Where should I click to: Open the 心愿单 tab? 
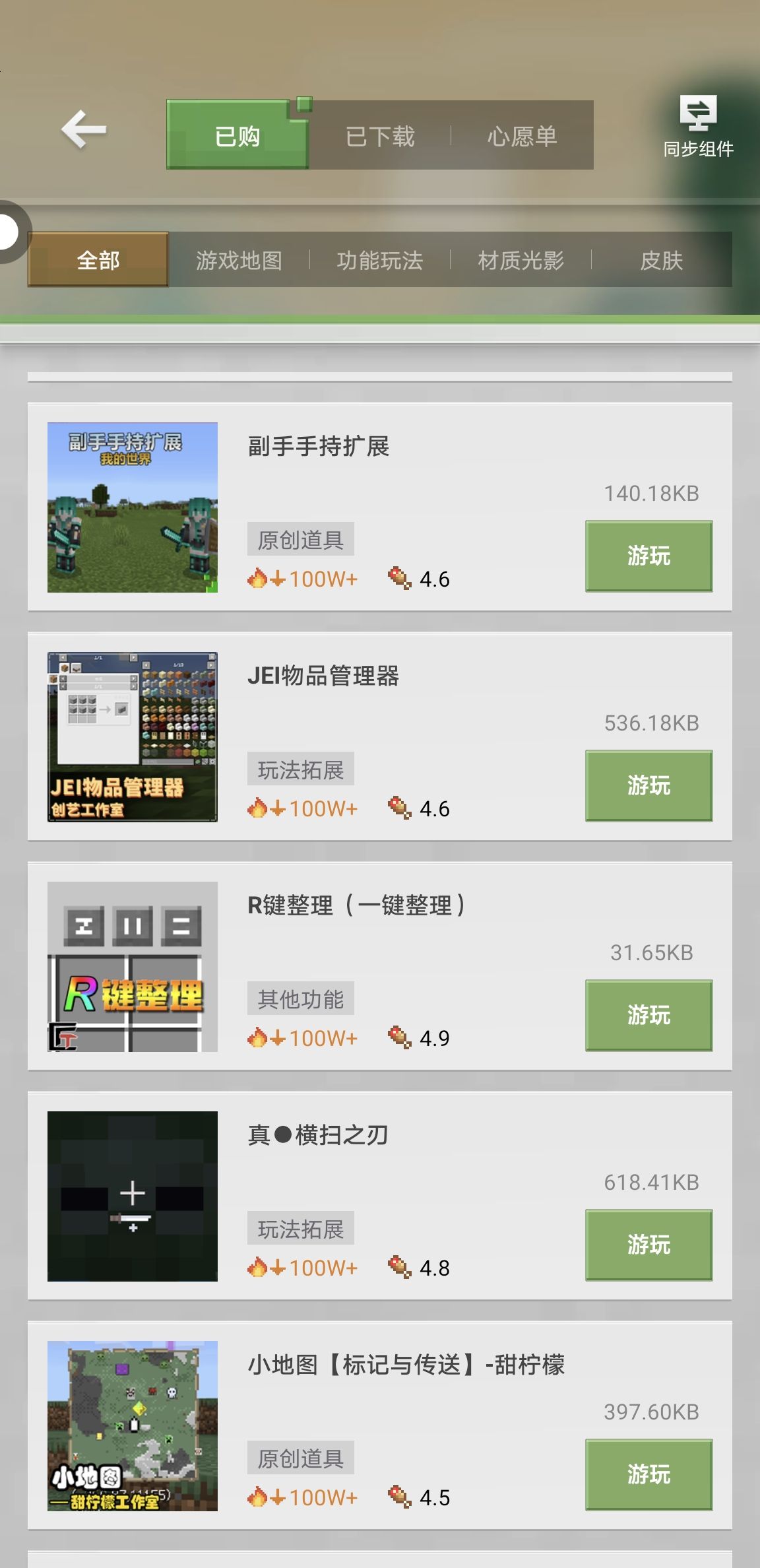pos(522,137)
